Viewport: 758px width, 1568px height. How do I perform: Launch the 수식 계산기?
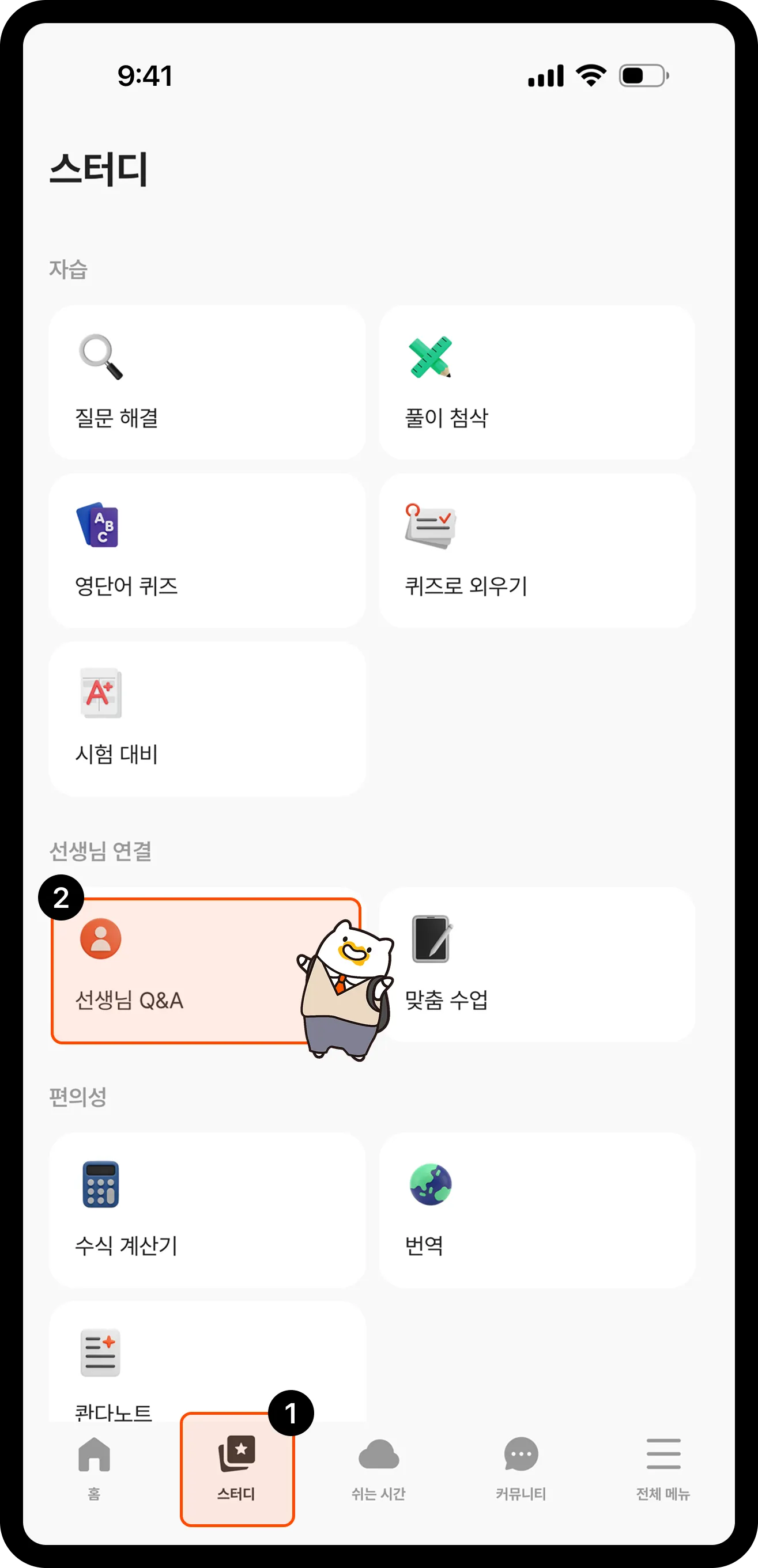(x=207, y=1210)
